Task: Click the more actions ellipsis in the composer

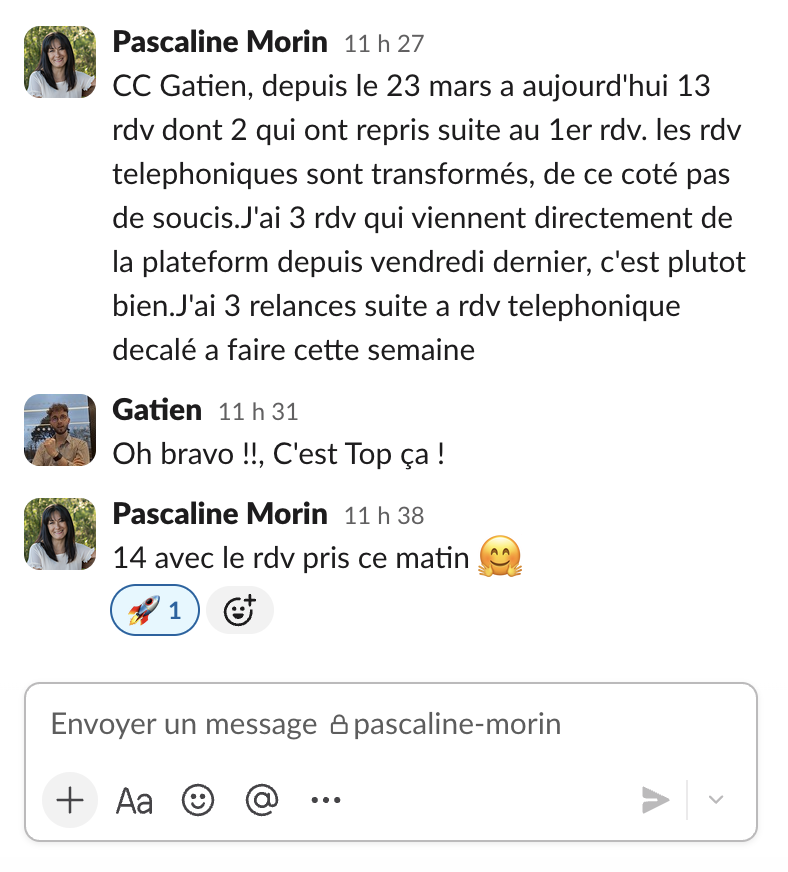Action: [x=325, y=800]
